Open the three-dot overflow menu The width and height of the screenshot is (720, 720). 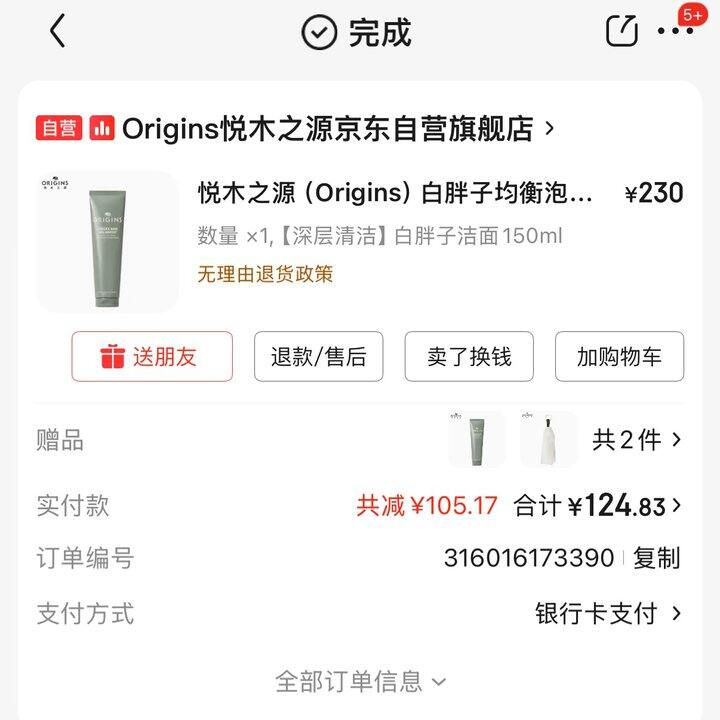pos(675,32)
